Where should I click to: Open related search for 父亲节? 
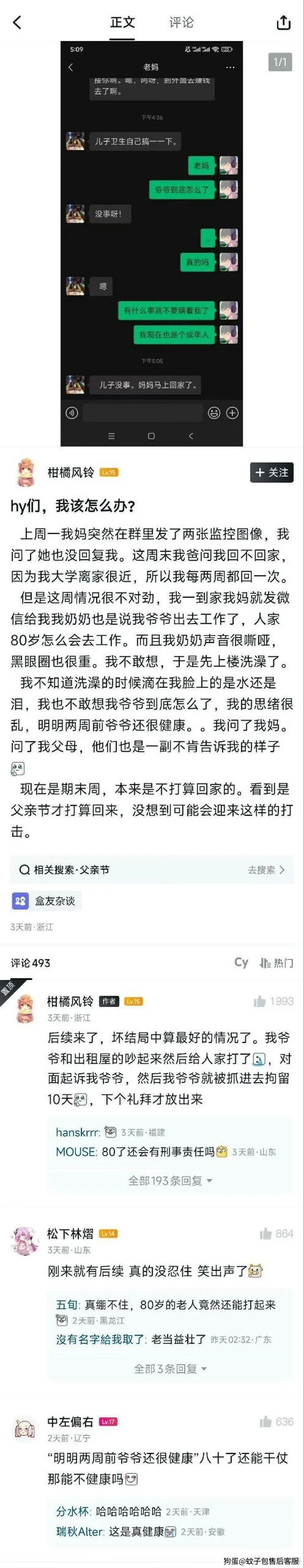[x=151, y=870]
